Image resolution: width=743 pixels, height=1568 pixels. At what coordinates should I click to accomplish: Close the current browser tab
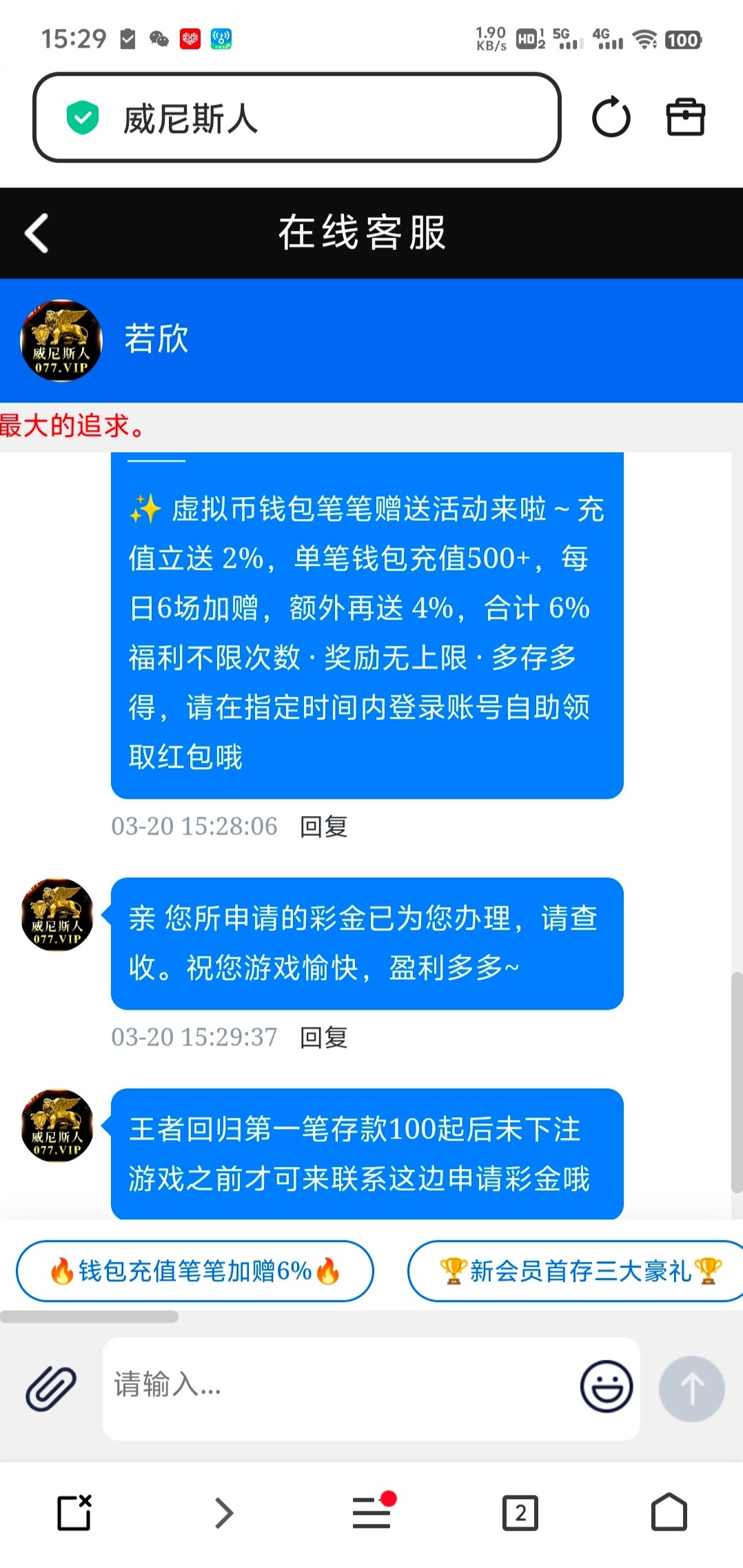[x=74, y=1513]
